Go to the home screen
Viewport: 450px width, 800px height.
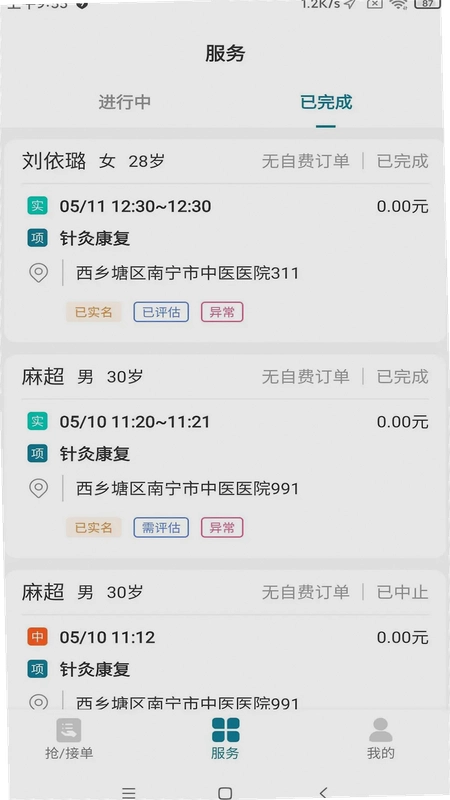click(225, 793)
